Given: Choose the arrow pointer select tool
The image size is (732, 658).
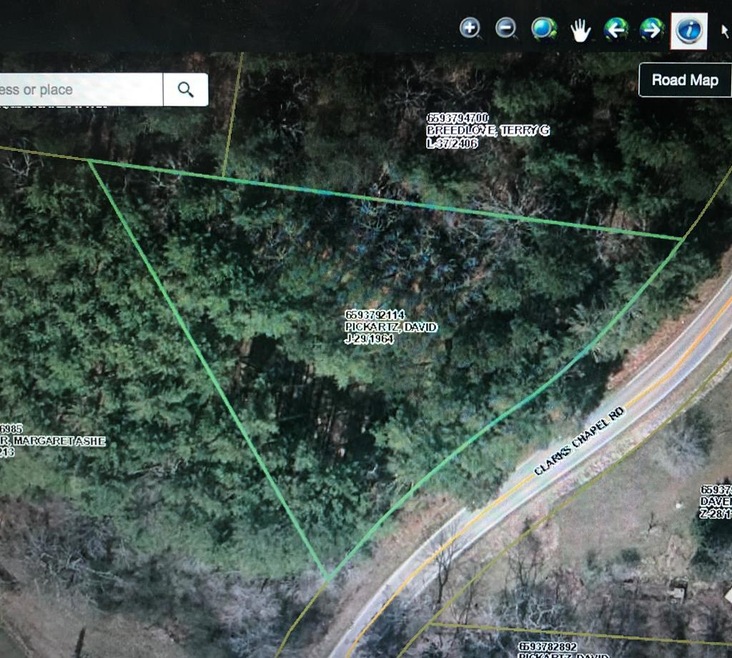Looking at the screenshot, I should point(726,31).
